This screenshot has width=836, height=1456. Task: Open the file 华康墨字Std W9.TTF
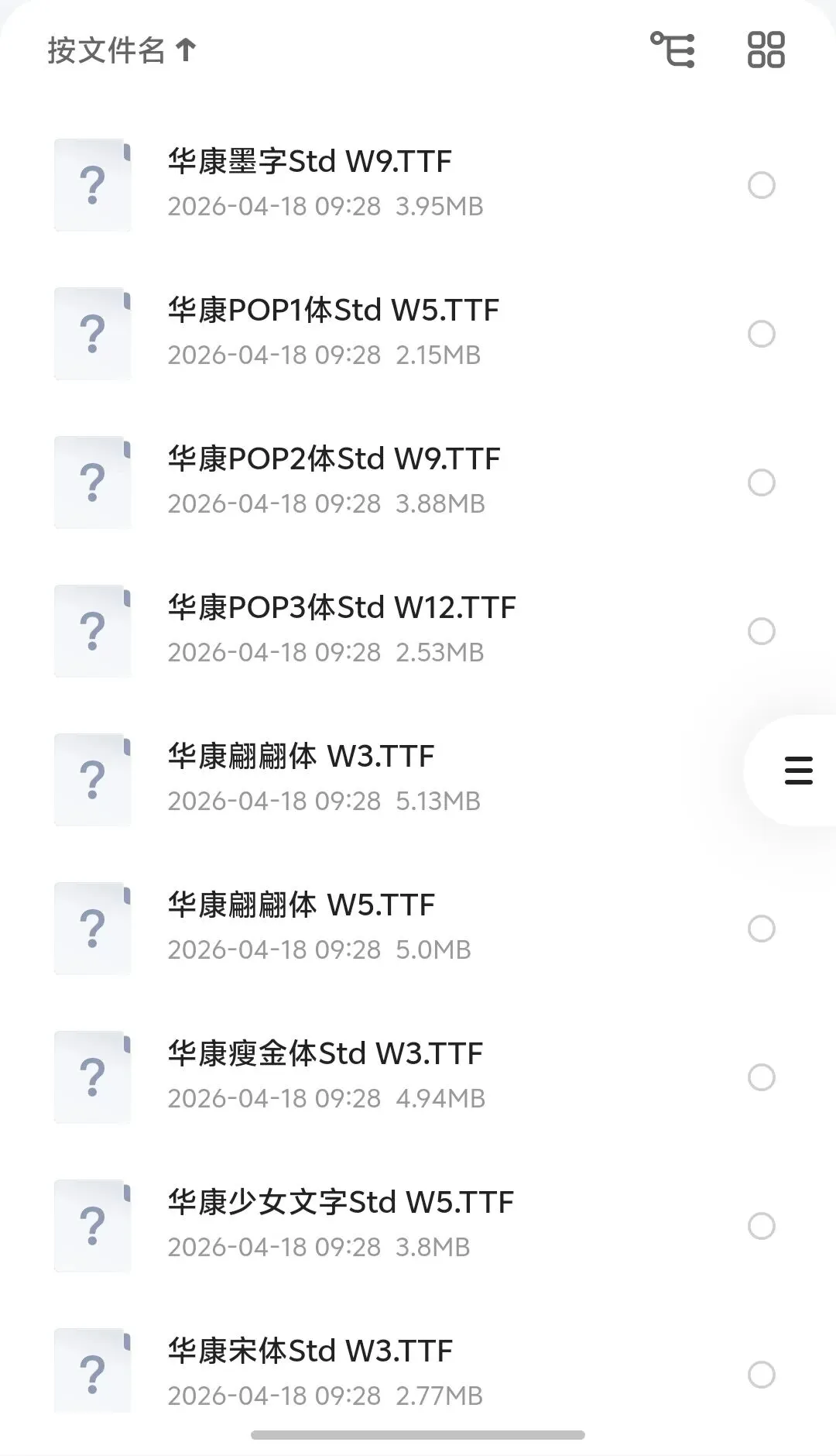pyautogui.click(x=310, y=162)
